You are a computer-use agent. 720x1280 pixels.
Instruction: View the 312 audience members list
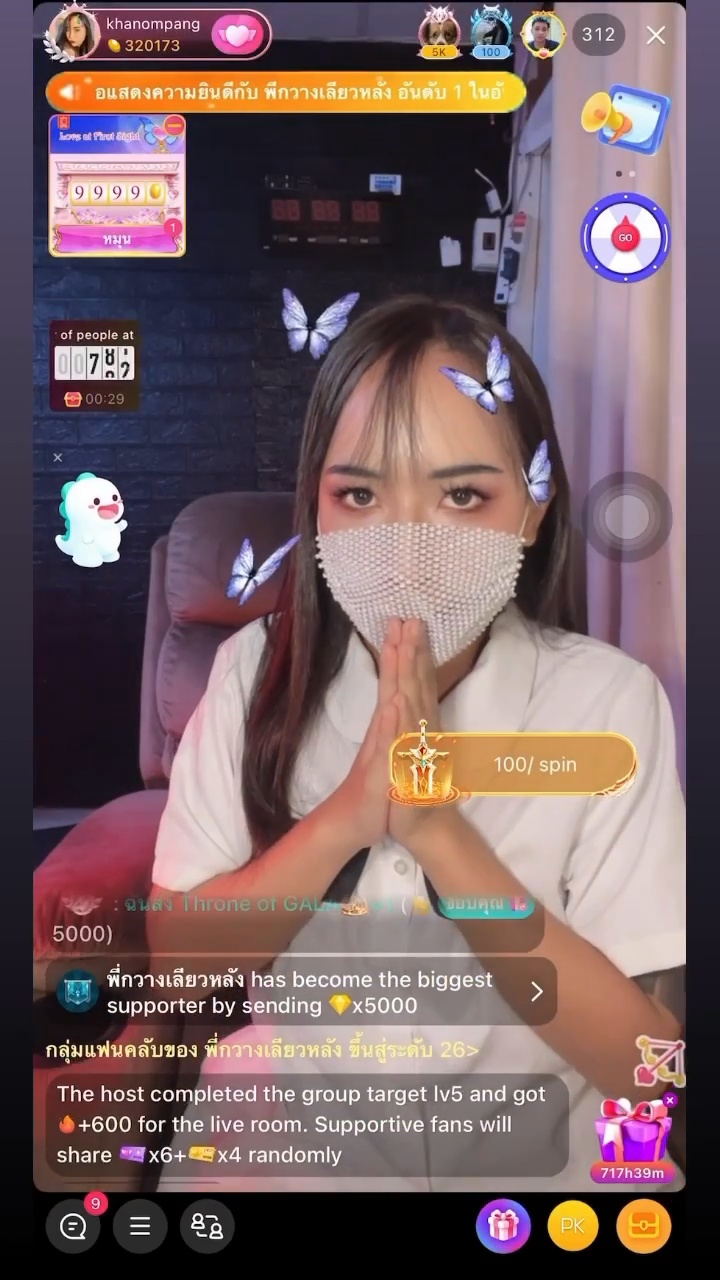click(598, 35)
